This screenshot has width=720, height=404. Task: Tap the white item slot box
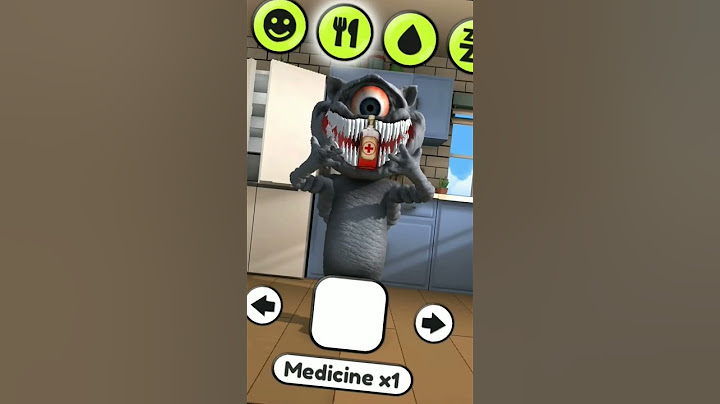348,314
